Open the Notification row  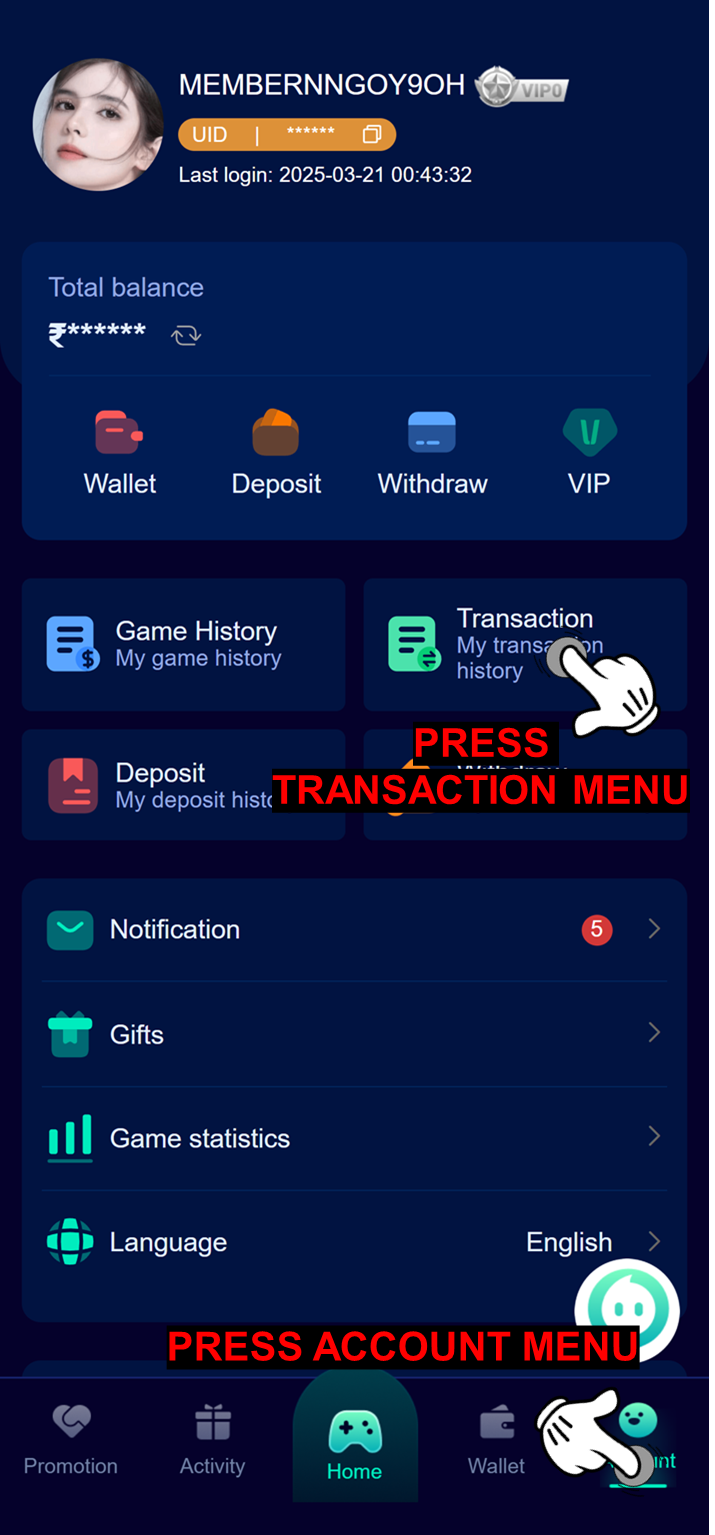(x=354, y=930)
